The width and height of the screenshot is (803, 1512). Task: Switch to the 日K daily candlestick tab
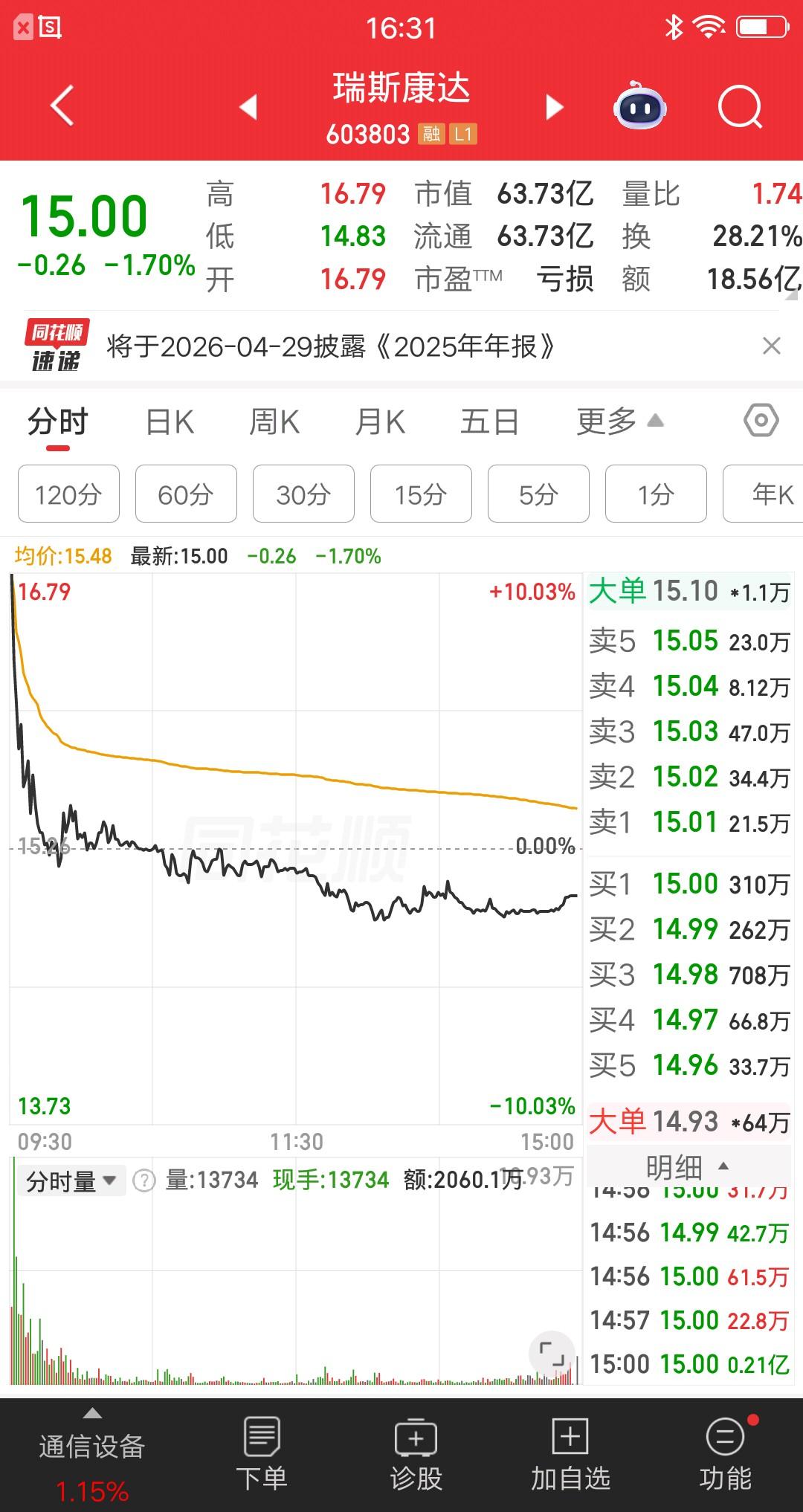point(170,421)
